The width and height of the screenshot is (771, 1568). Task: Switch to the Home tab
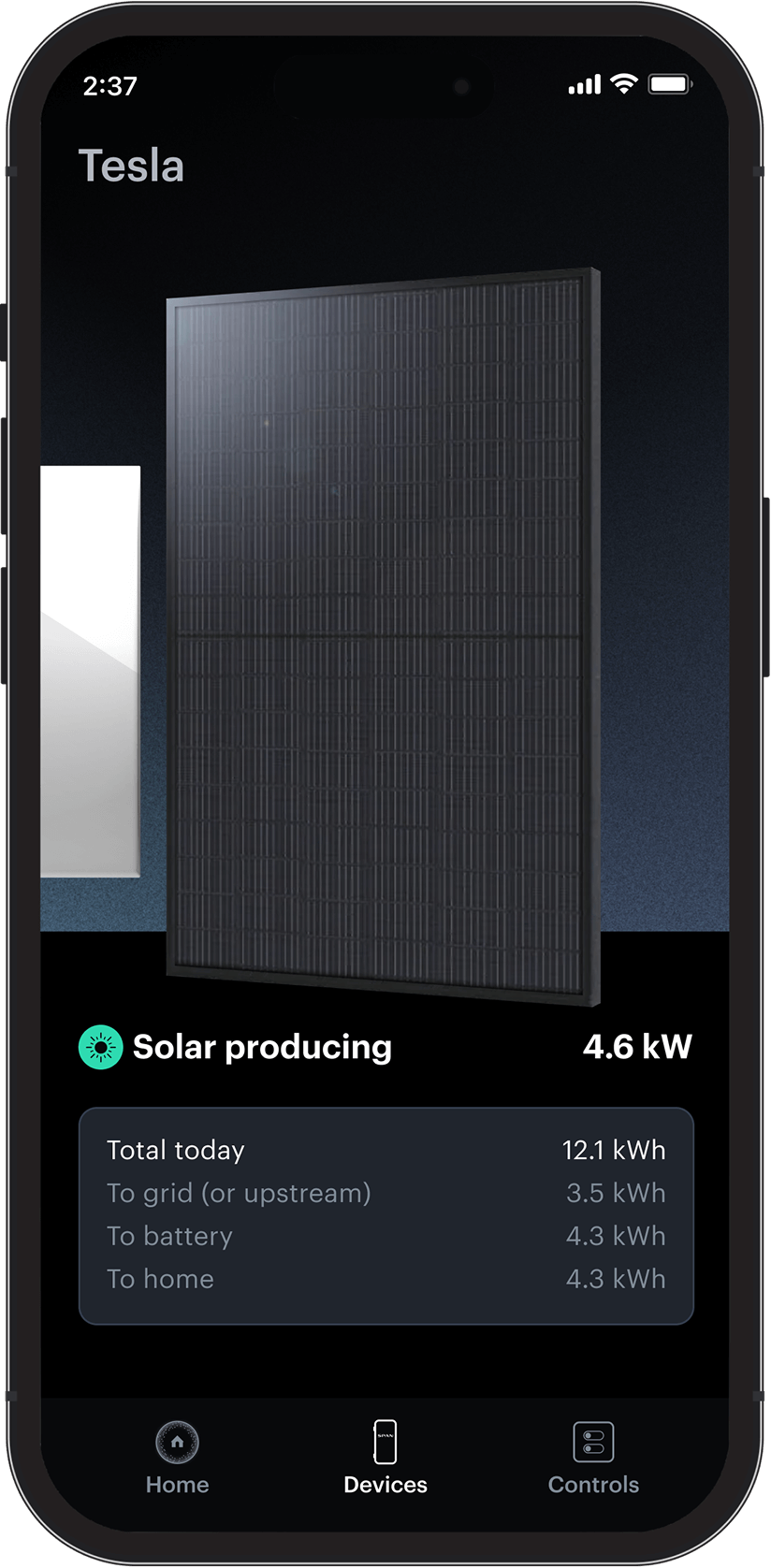pyautogui.click(x=177, y=1458)
